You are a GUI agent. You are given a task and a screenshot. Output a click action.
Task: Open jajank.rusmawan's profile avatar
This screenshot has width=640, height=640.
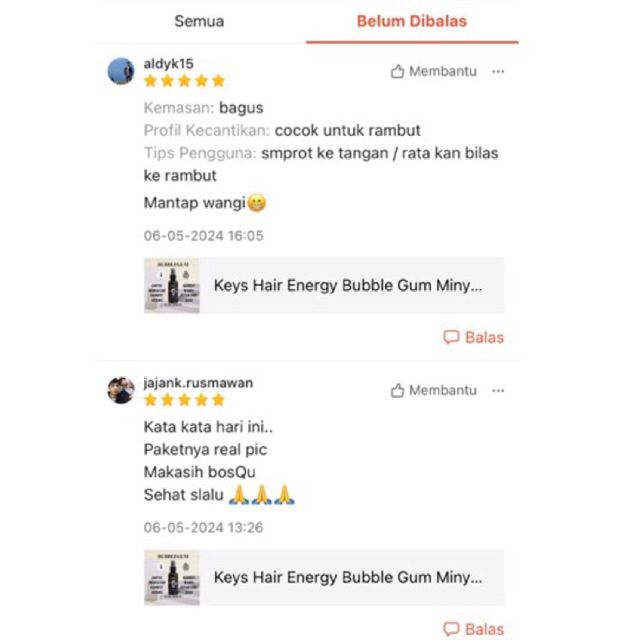click(121, 390)
